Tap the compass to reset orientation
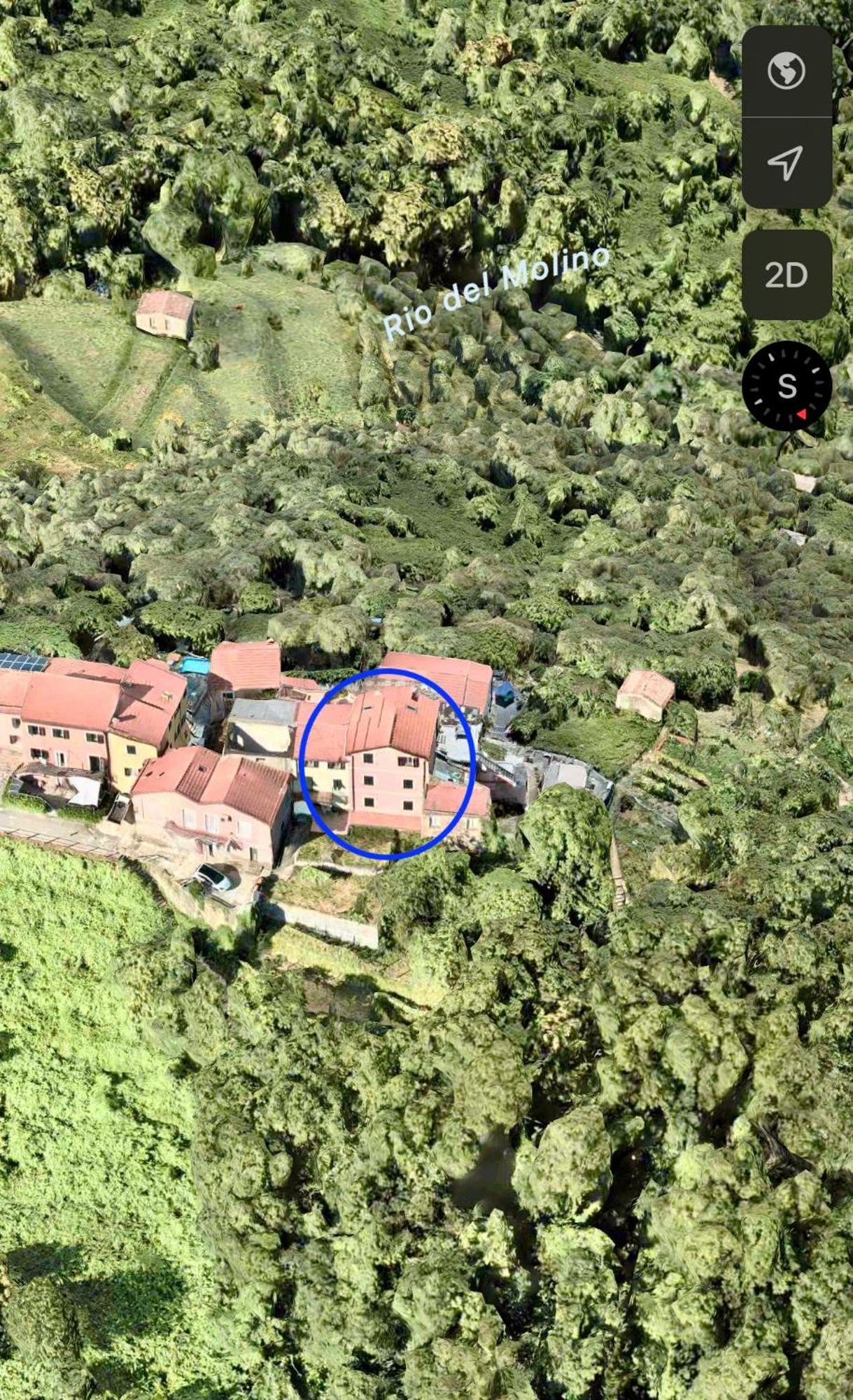The width and height of the screenshot is (853, 1400). pyautogui.click(x=787, y=386)
